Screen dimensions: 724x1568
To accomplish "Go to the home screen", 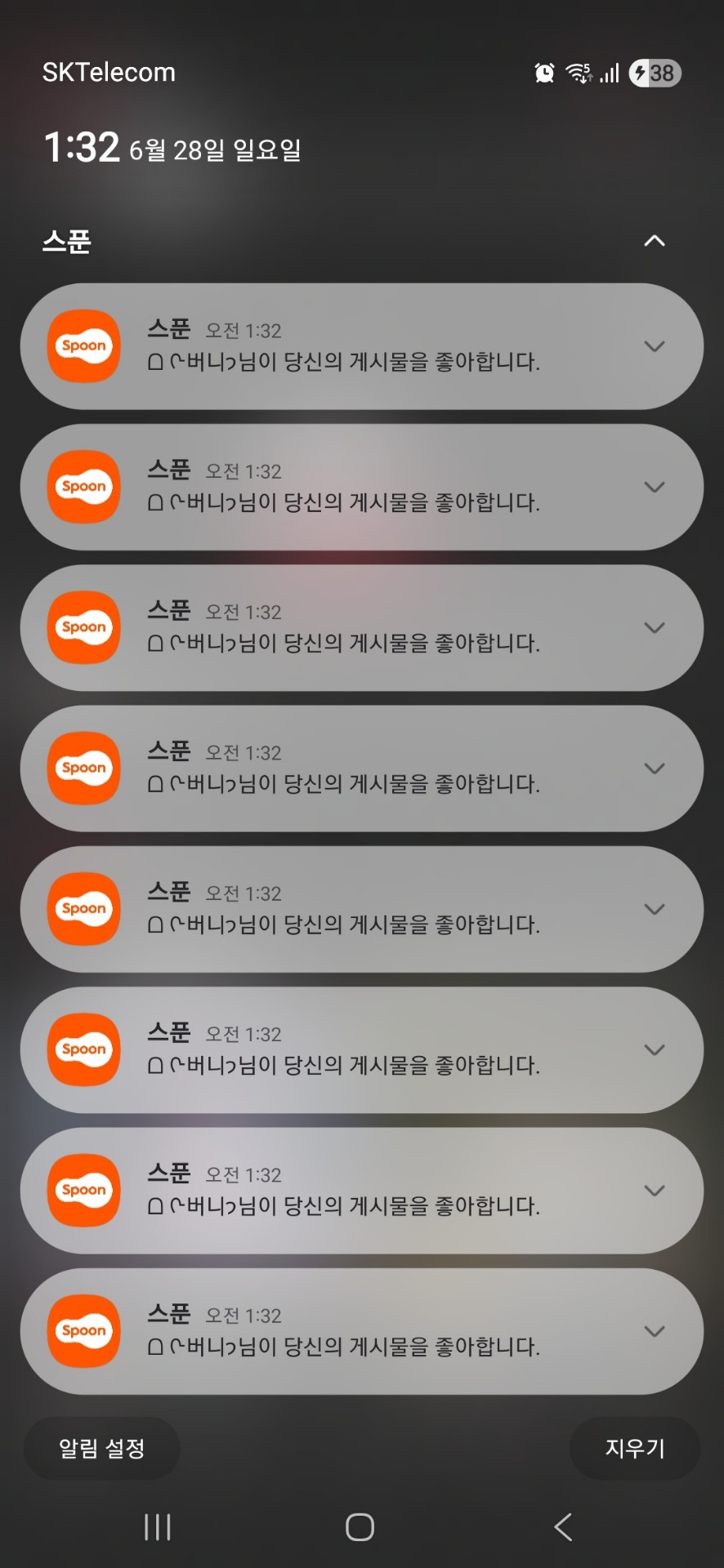I will [x=360, y=1527].
